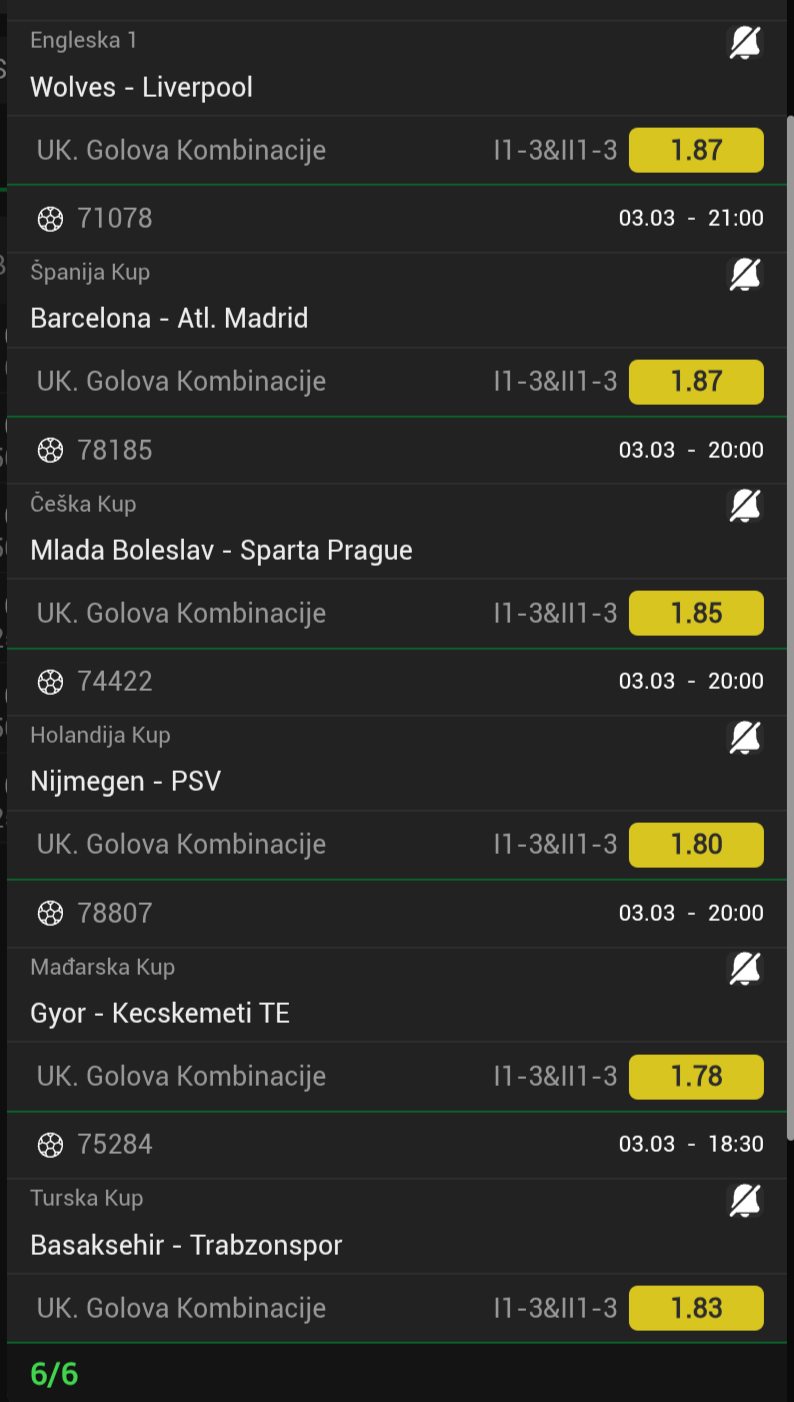Select the 1.85 odds button
794x1402 pixels.
coord(696,613)
